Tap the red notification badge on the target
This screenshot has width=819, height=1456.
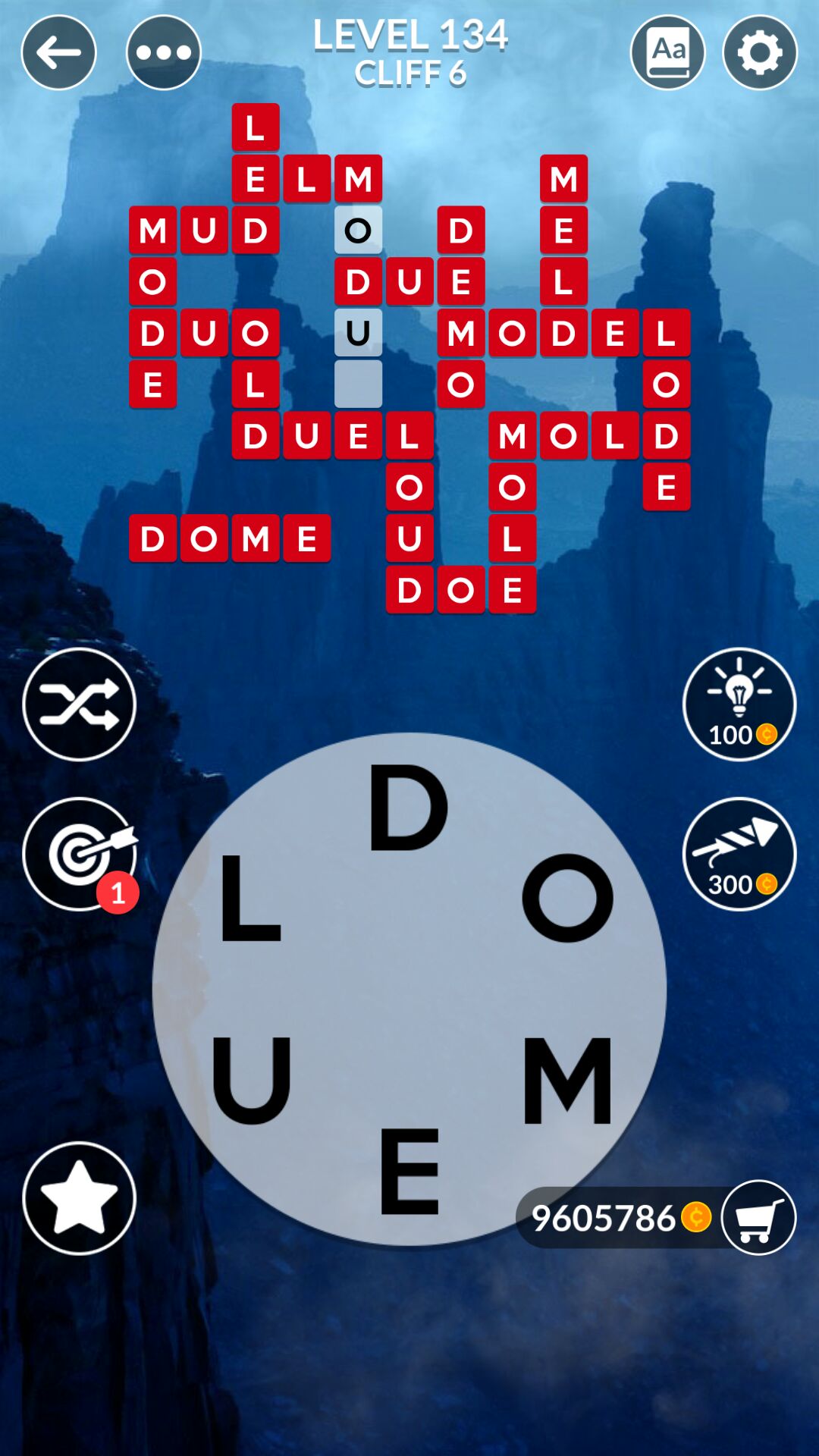pos(118,895)
